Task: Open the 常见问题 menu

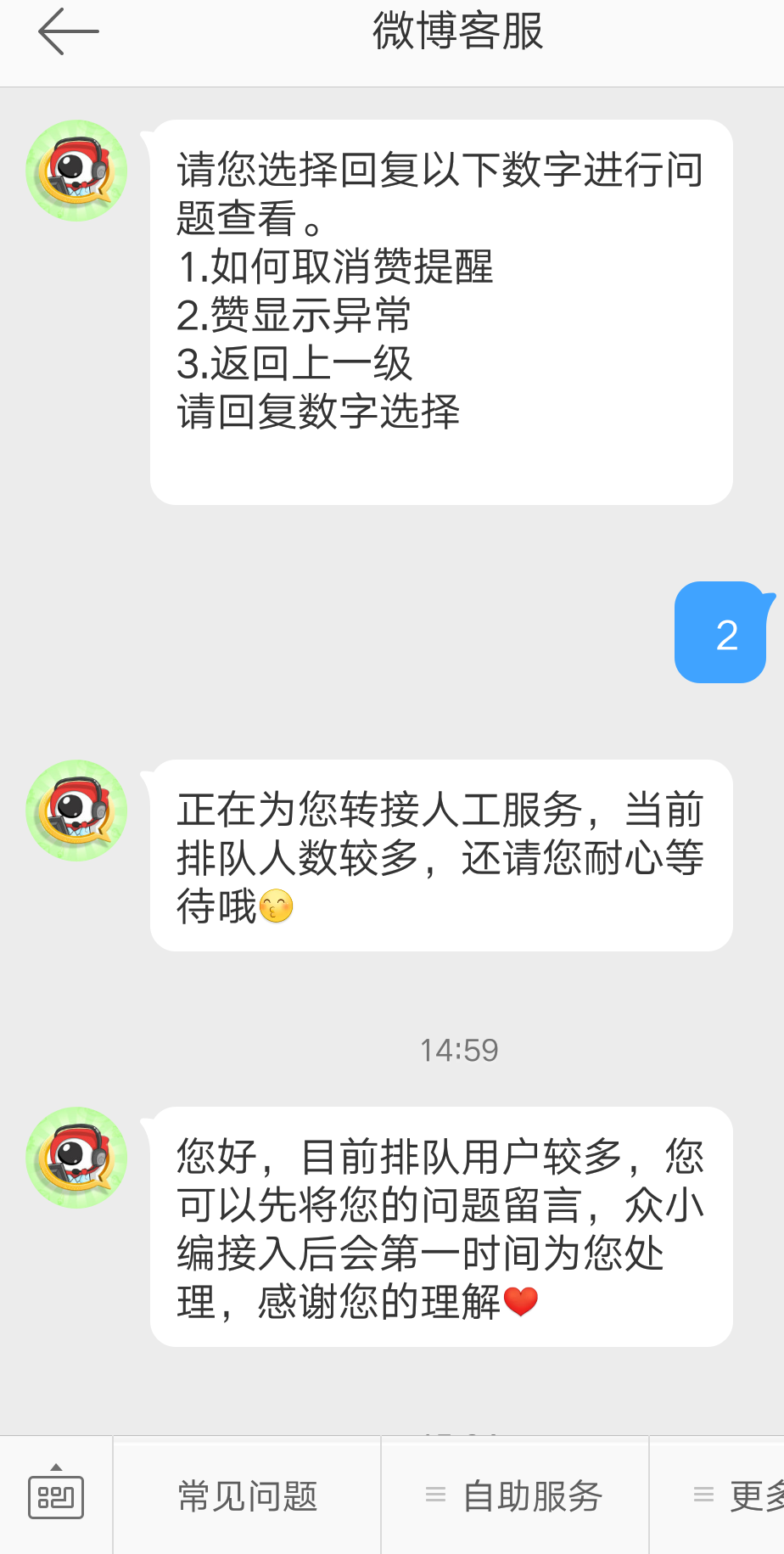Action: 247,1495
